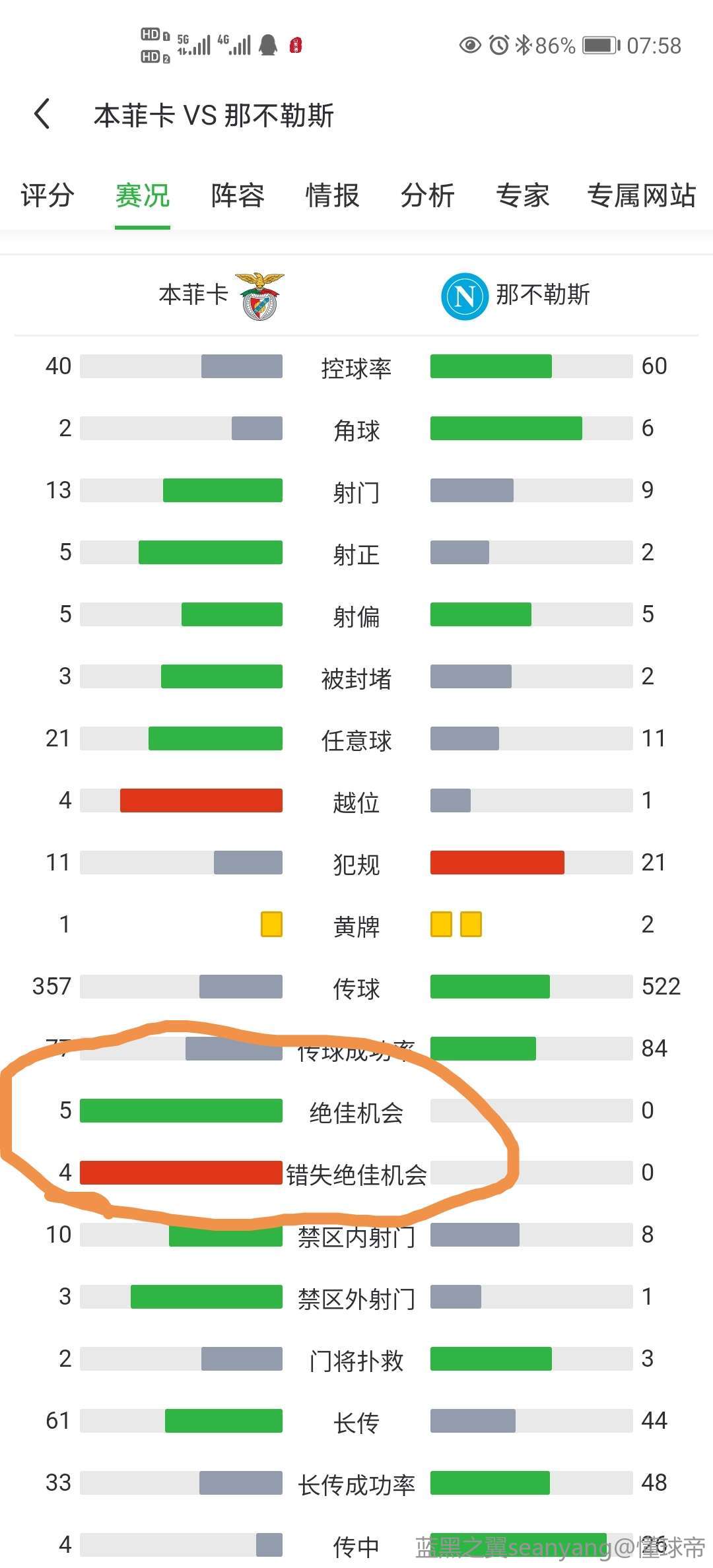Open the 阵容 tab
The width and height of the screenshot is (713, 1568).
click(x=238, y=195)
